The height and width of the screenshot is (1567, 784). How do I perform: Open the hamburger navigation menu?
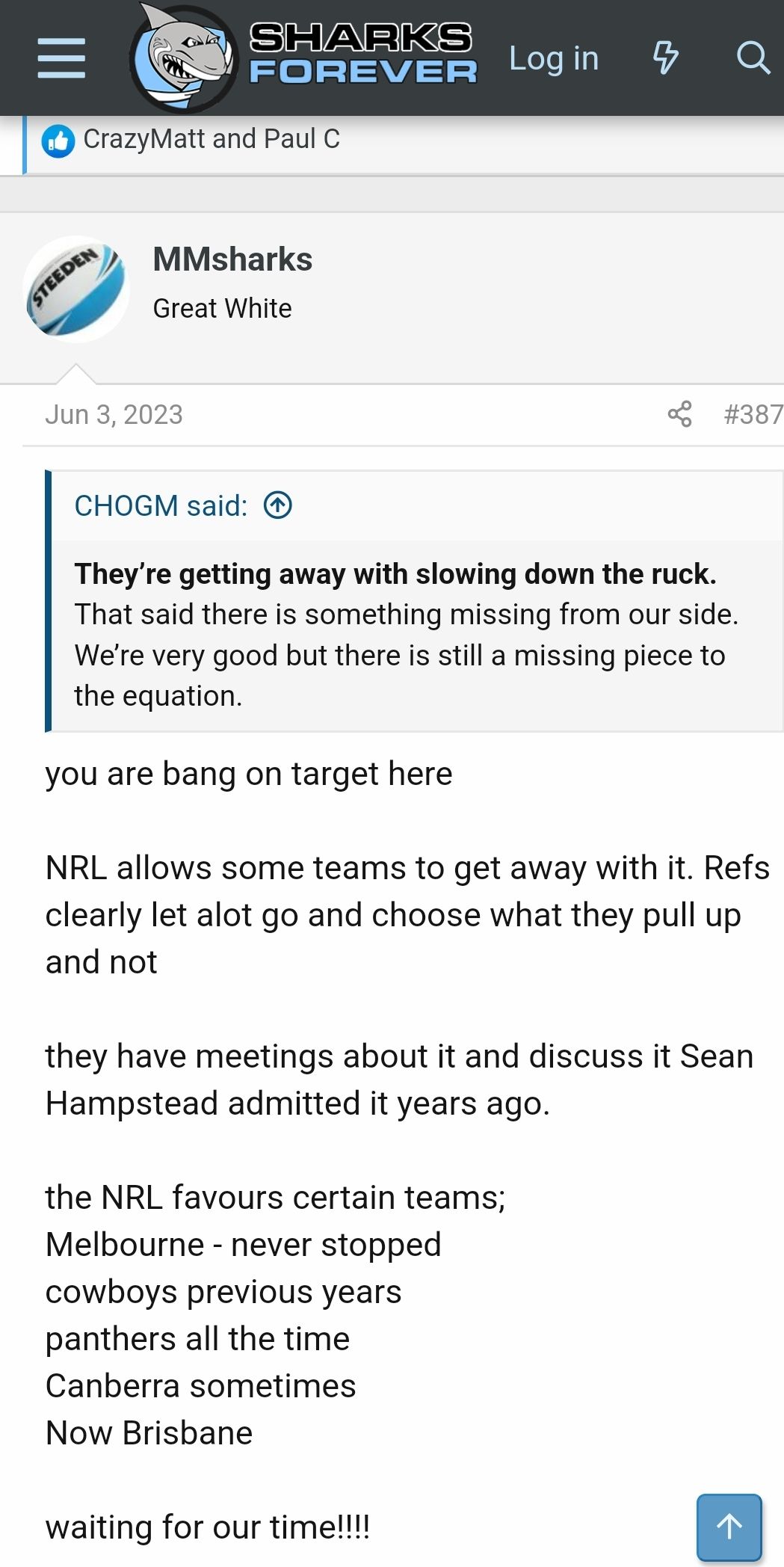[x=61, y=58]
